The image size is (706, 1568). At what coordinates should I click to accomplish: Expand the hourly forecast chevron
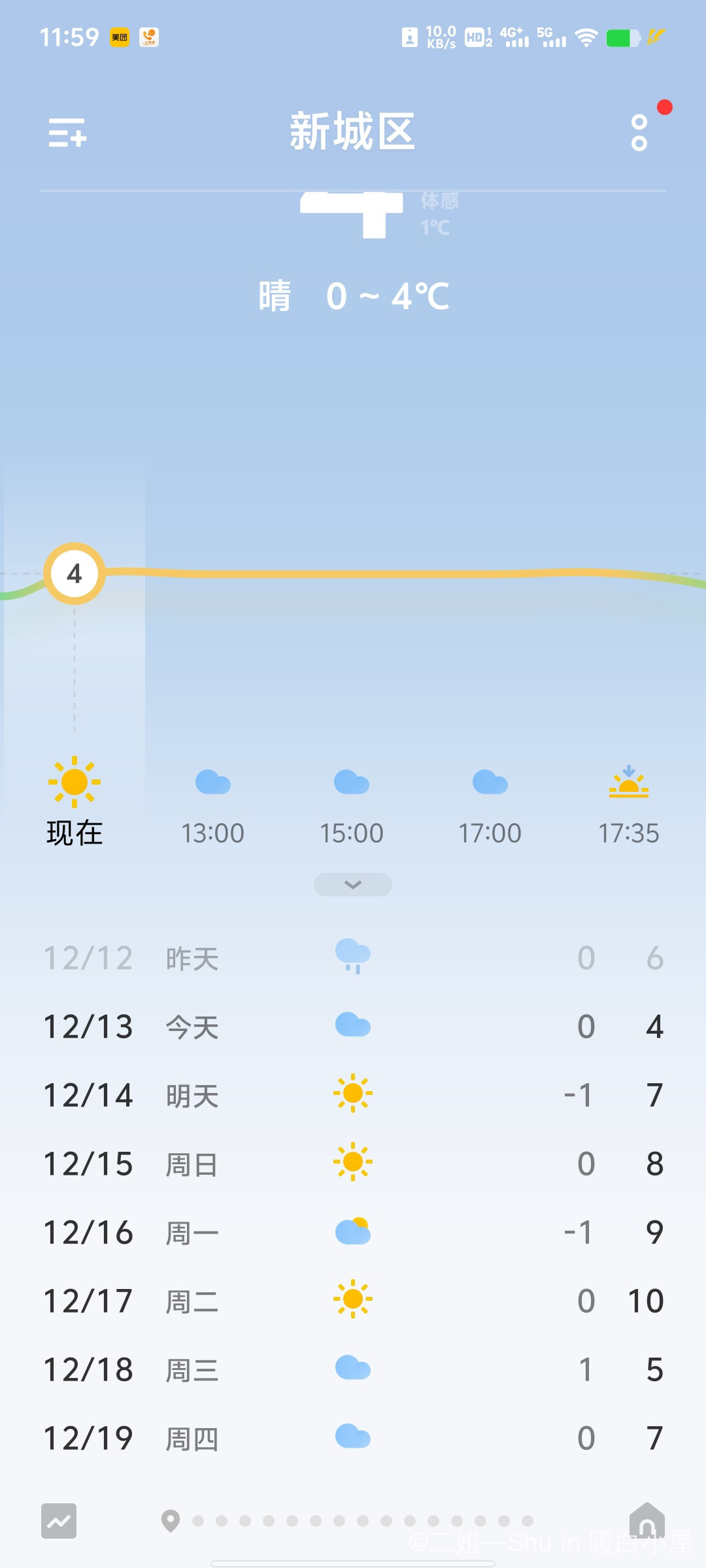[x=353, y=885]
